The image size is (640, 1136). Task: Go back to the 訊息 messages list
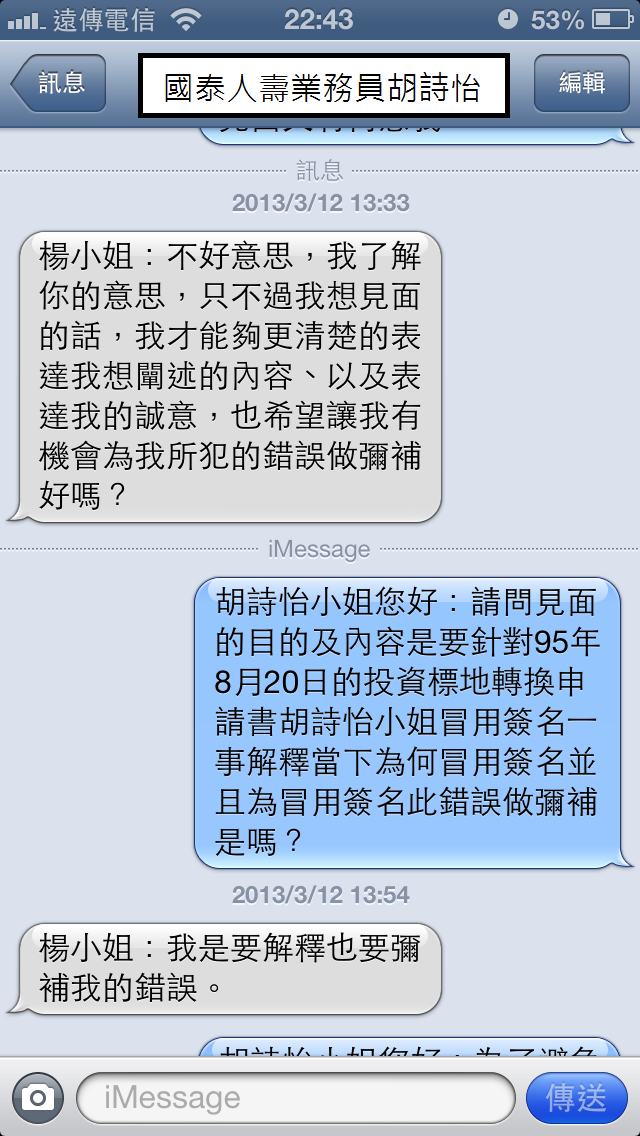tap(59, 83)
